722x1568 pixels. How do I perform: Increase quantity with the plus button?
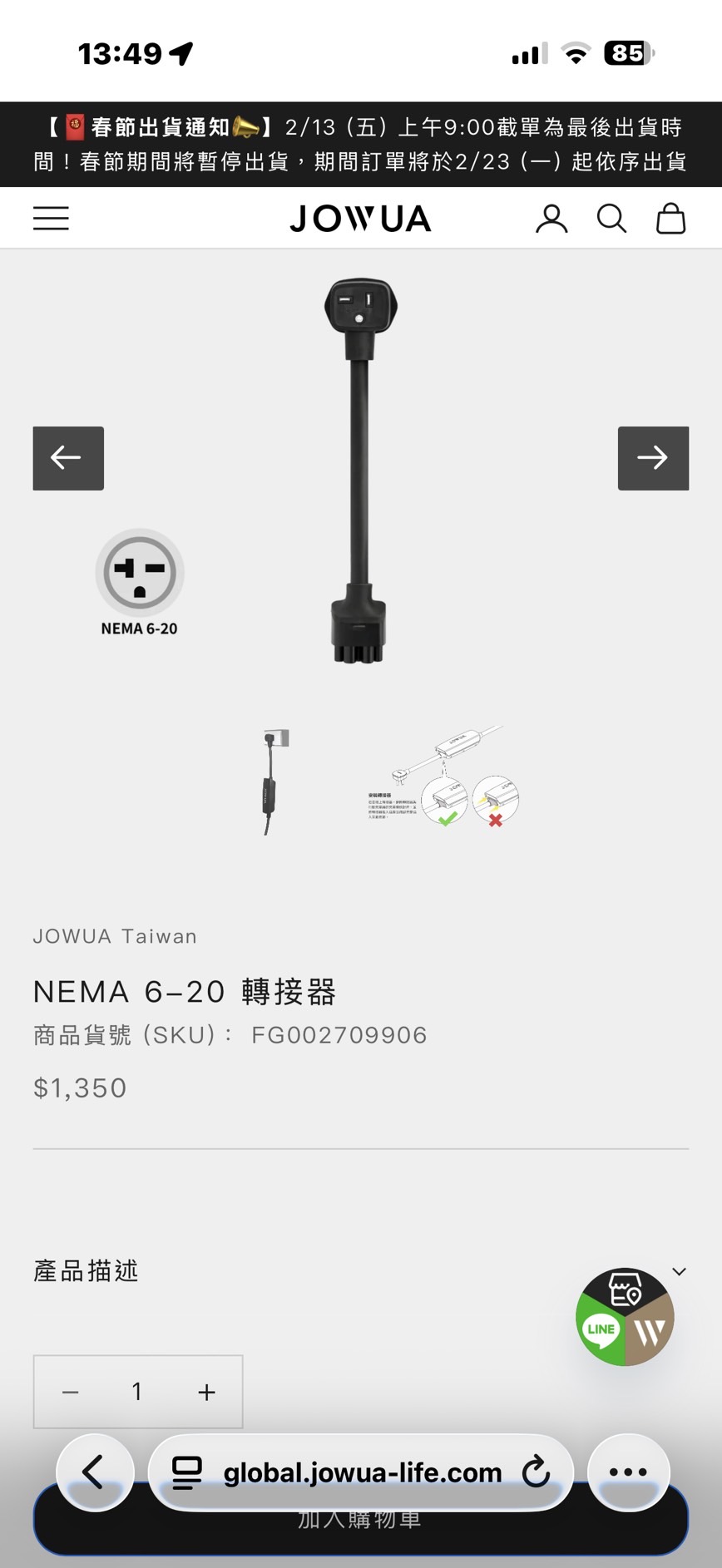pos(206,1392)
